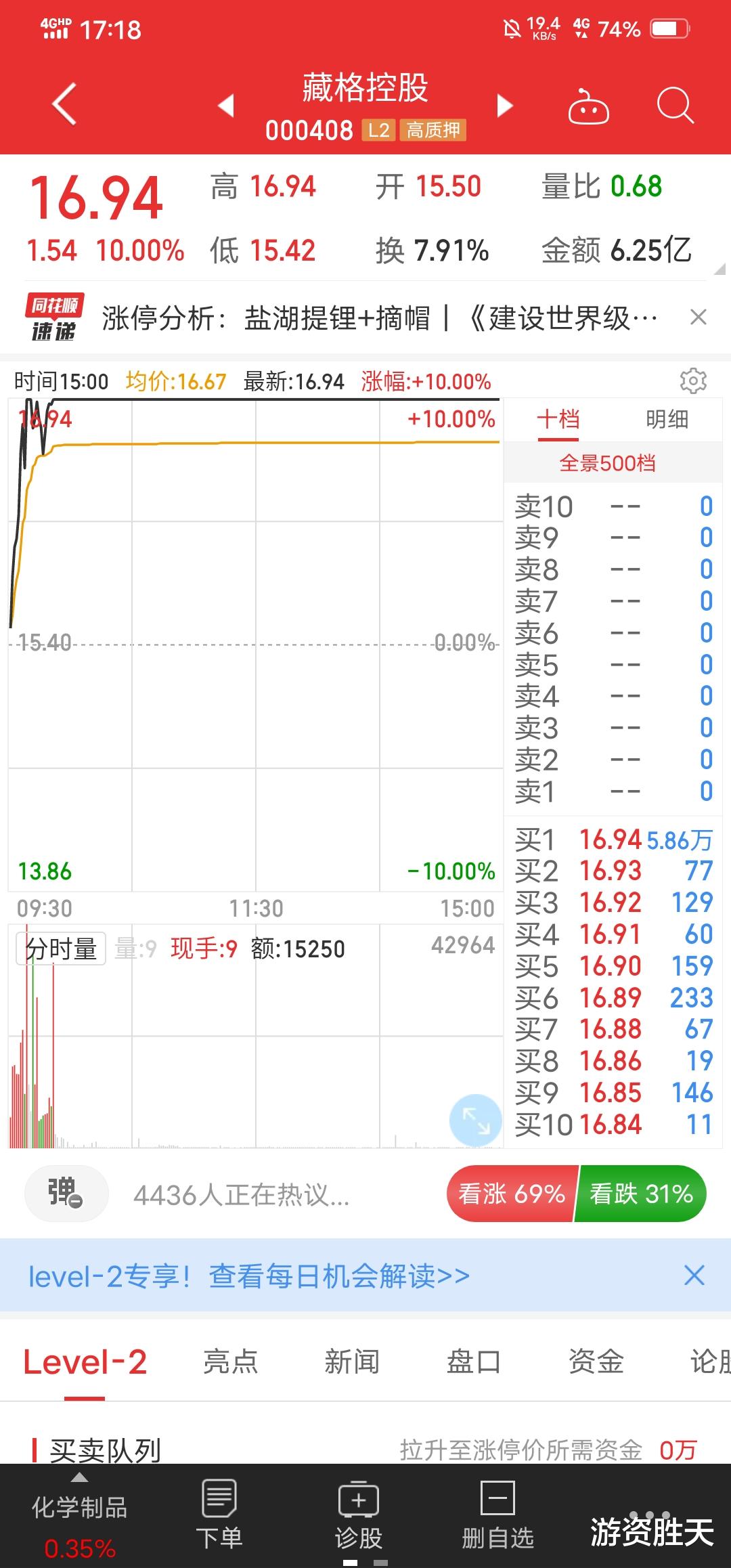Remove stock via 删自选
Image resolution: width=731 pixels, height=1568 pixels.
click(x=497, y=1515)
